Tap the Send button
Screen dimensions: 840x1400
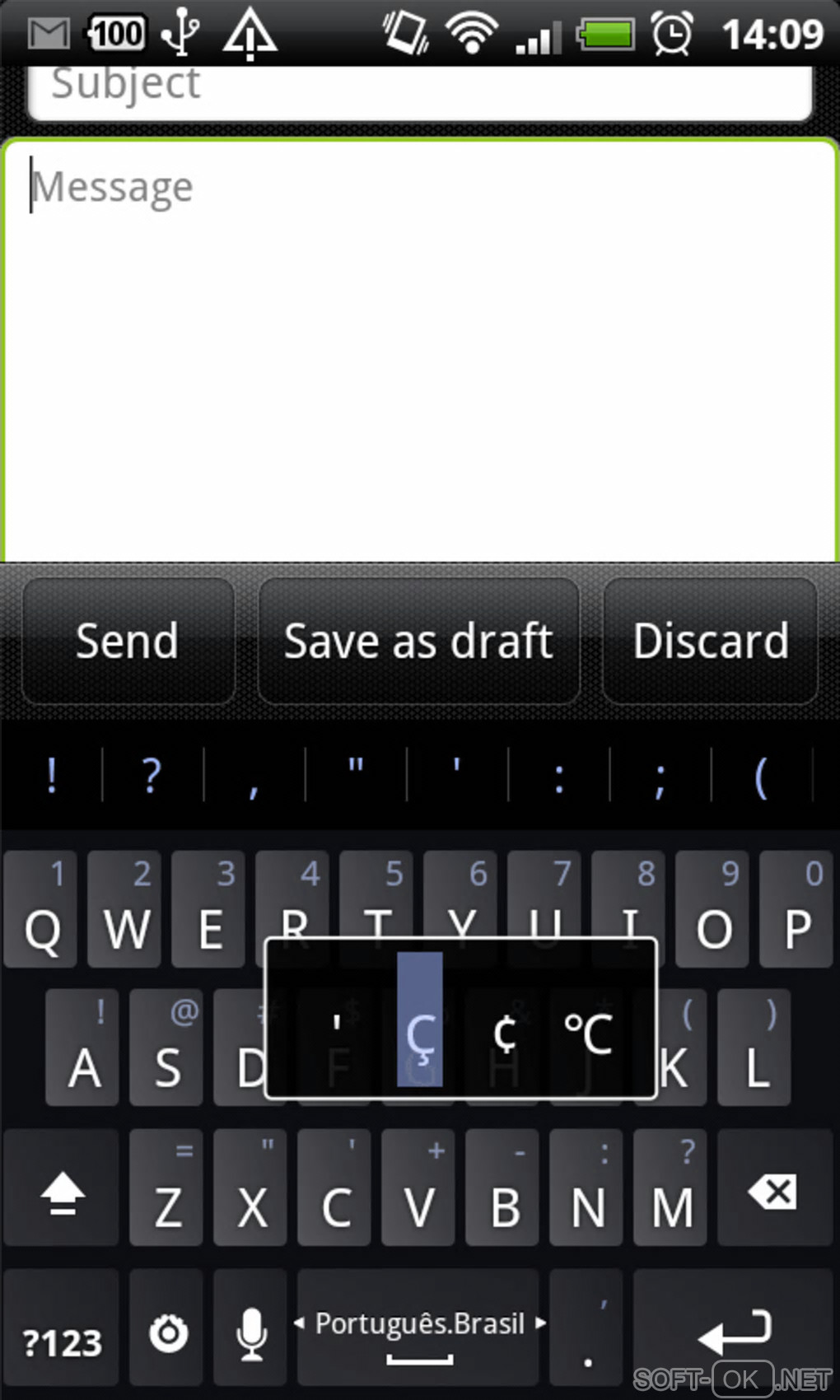[128, 642]
